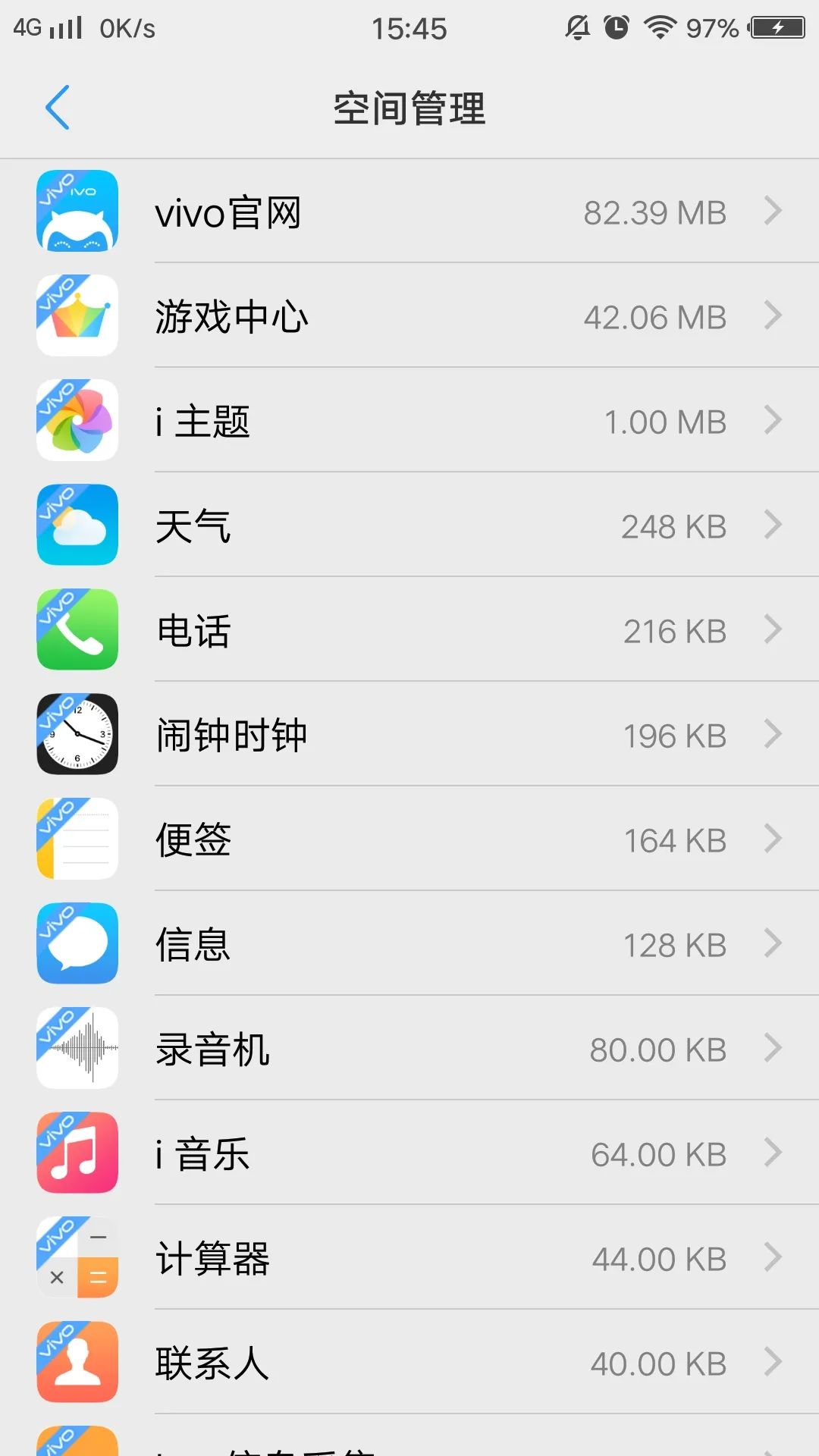This screenshot has width=819, height=1456.
Task: Select the 便签 entry
Action: [409, 840]
